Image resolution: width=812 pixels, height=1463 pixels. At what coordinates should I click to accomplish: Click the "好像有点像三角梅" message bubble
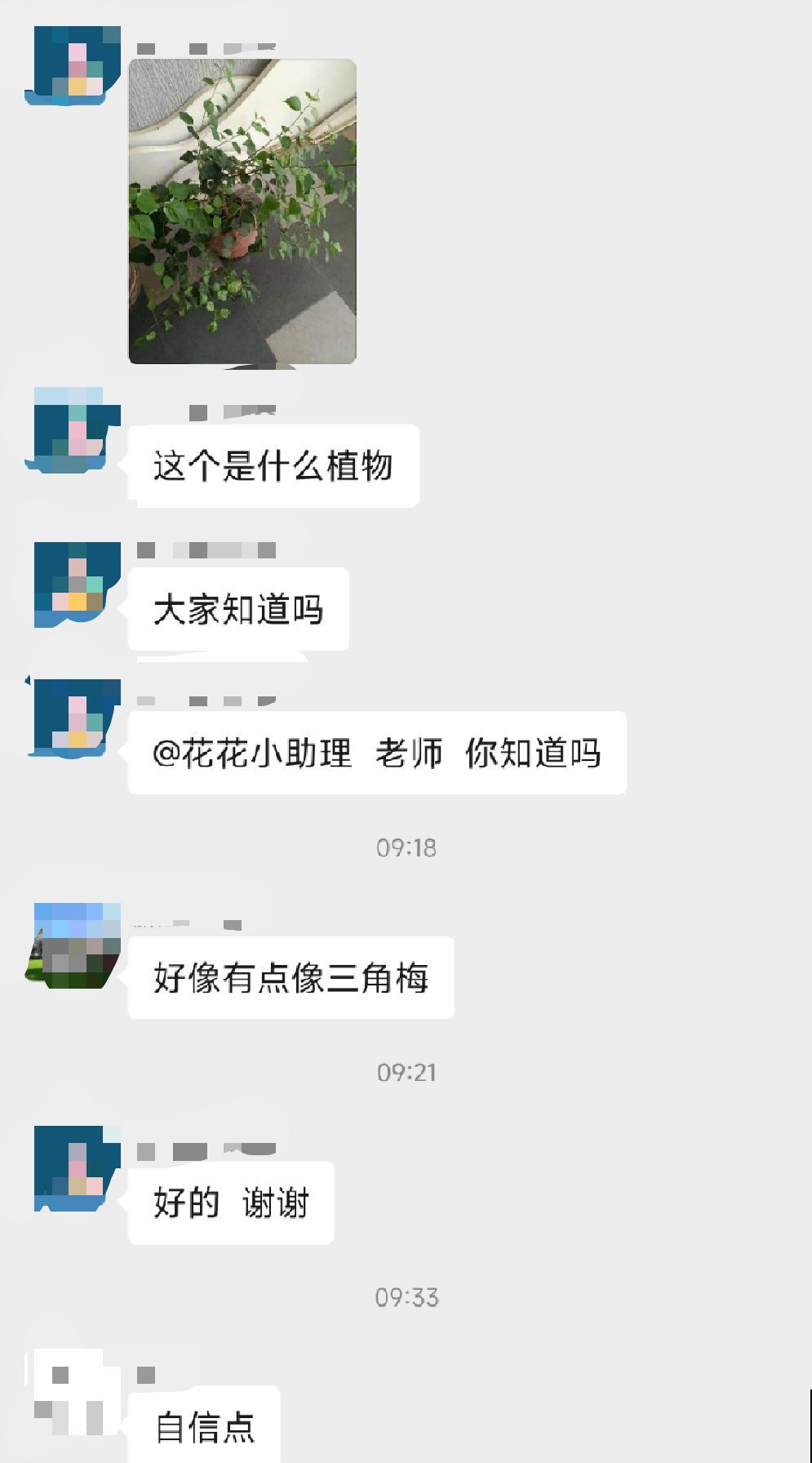(290, 976)
